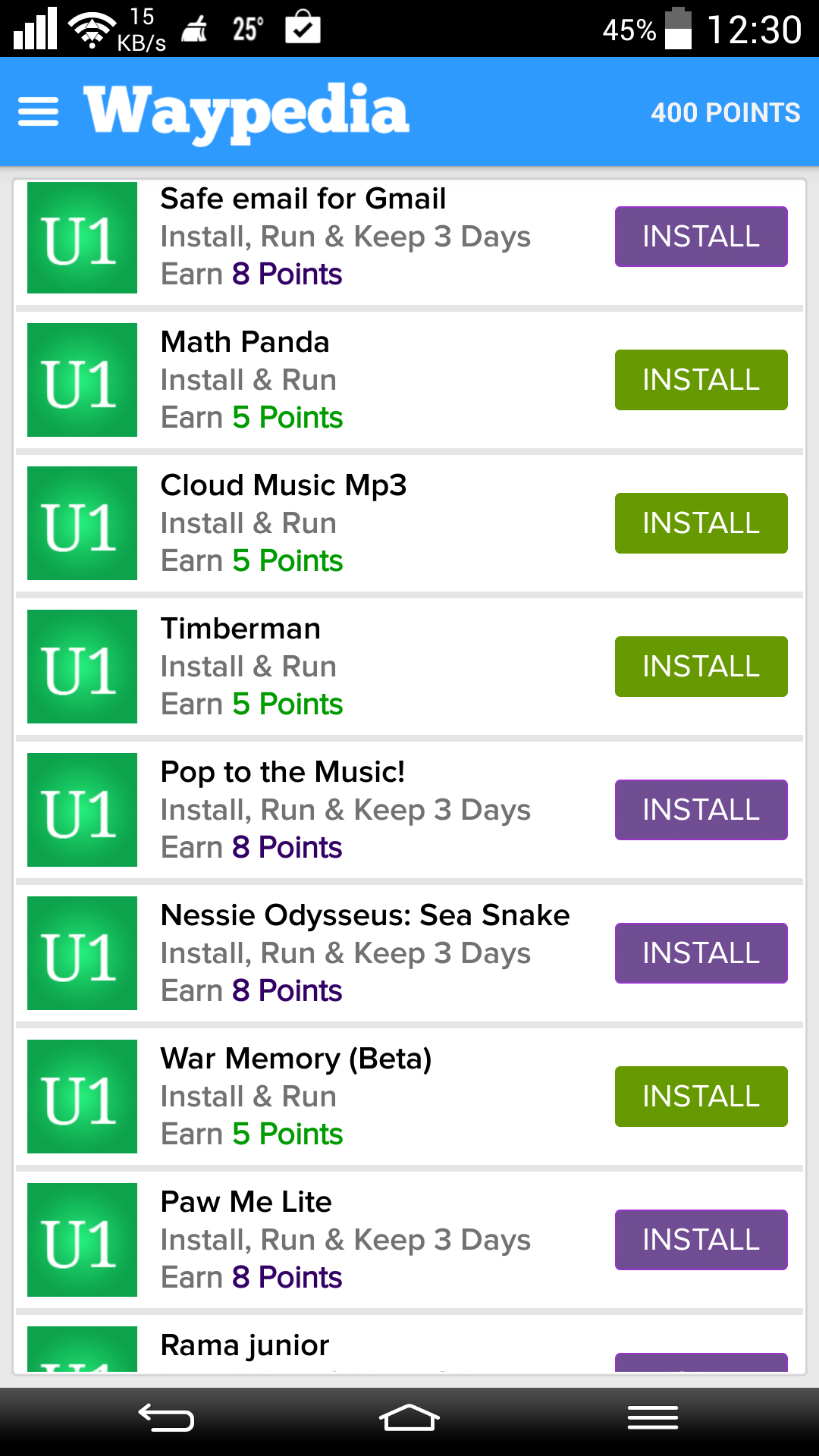This screenshot has width=819, height=1456.
Task: Tap Install for Timberman
Action: (x=701, y=667)
